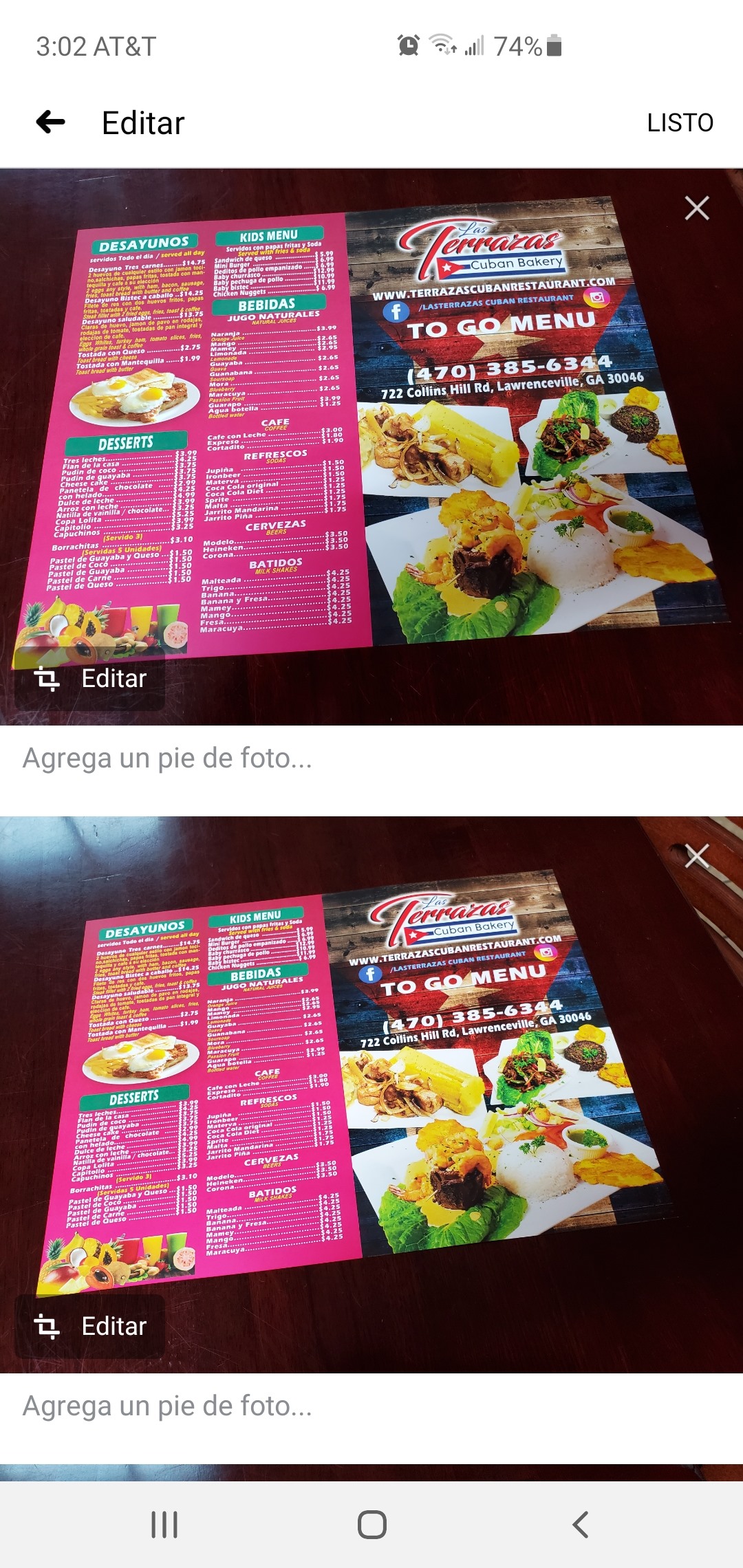
Task: Go to the home screen
Action: [x=371, y=1525]
